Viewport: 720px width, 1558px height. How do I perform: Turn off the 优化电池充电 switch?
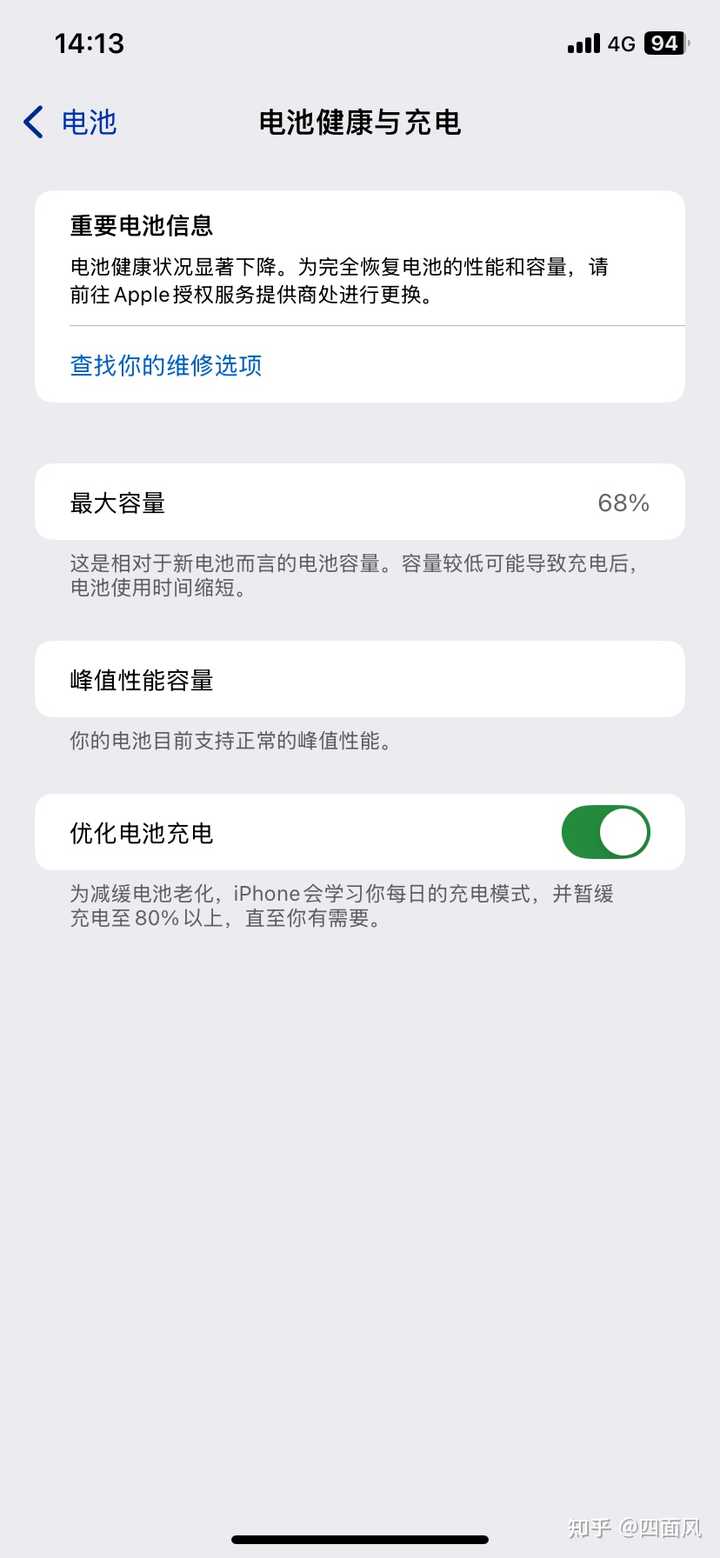606,833
